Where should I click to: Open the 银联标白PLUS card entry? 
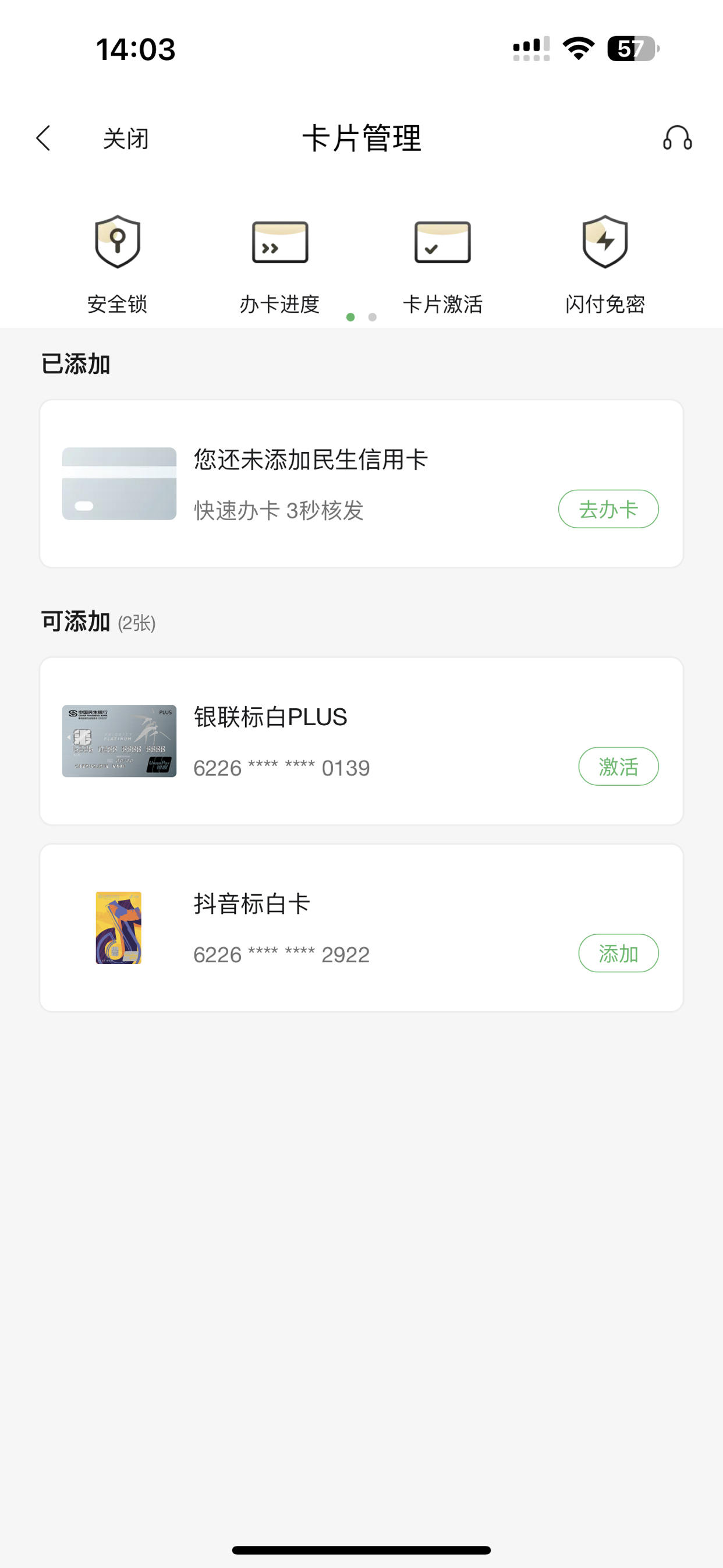tap(361, 741)
